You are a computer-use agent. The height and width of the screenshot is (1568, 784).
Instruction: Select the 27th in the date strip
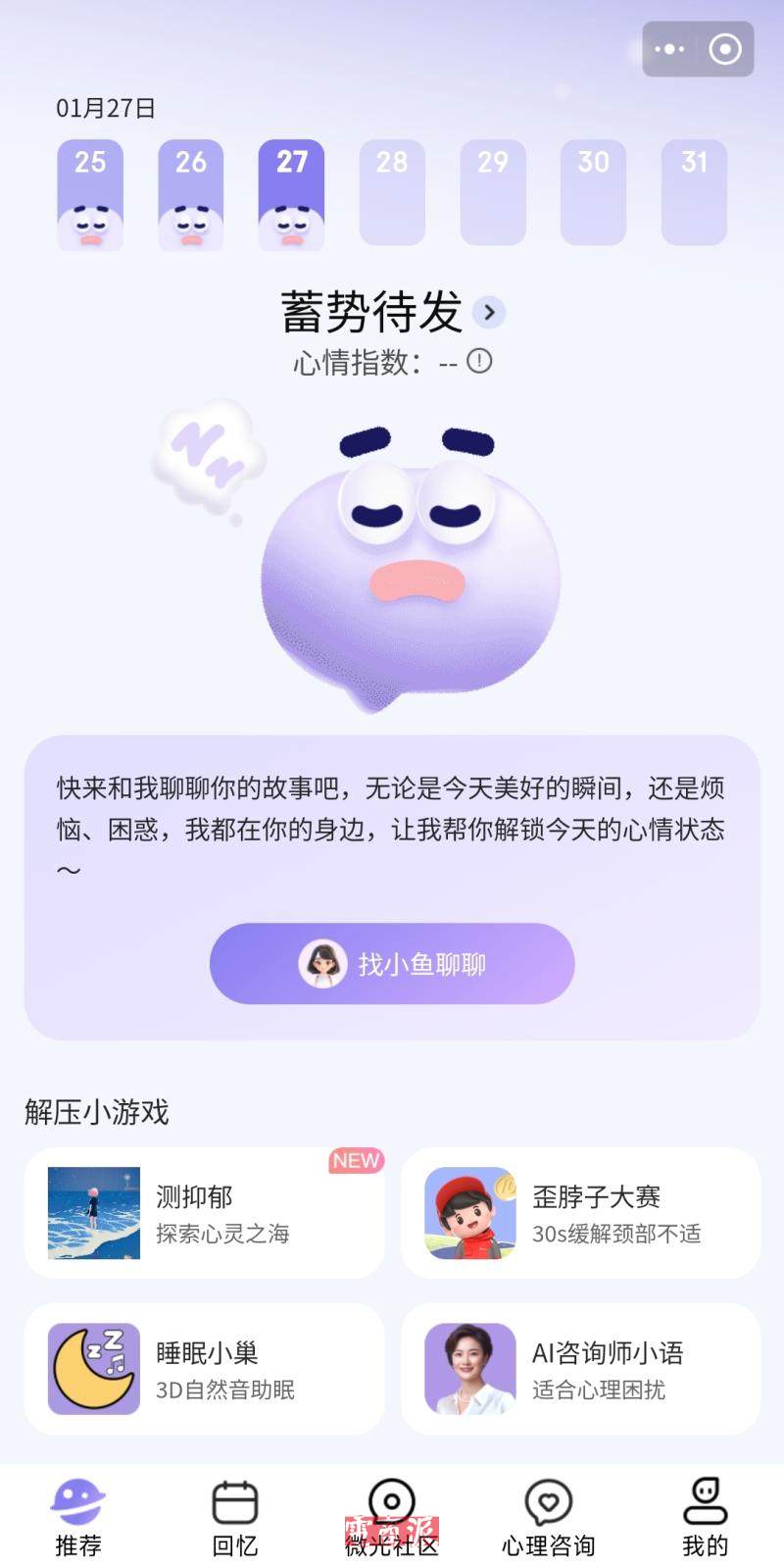291,193
